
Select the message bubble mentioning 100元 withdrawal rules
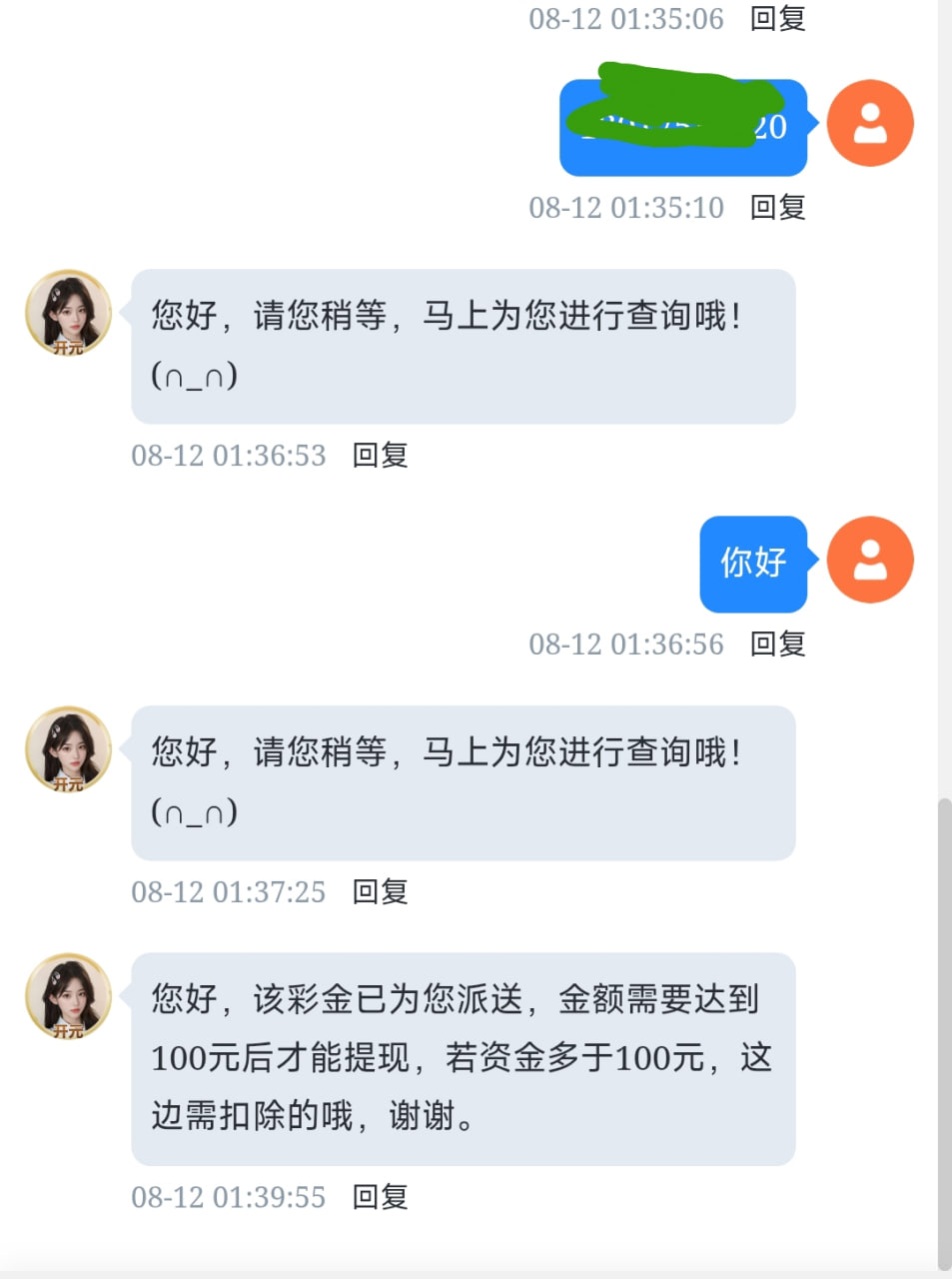point(463,1056)
